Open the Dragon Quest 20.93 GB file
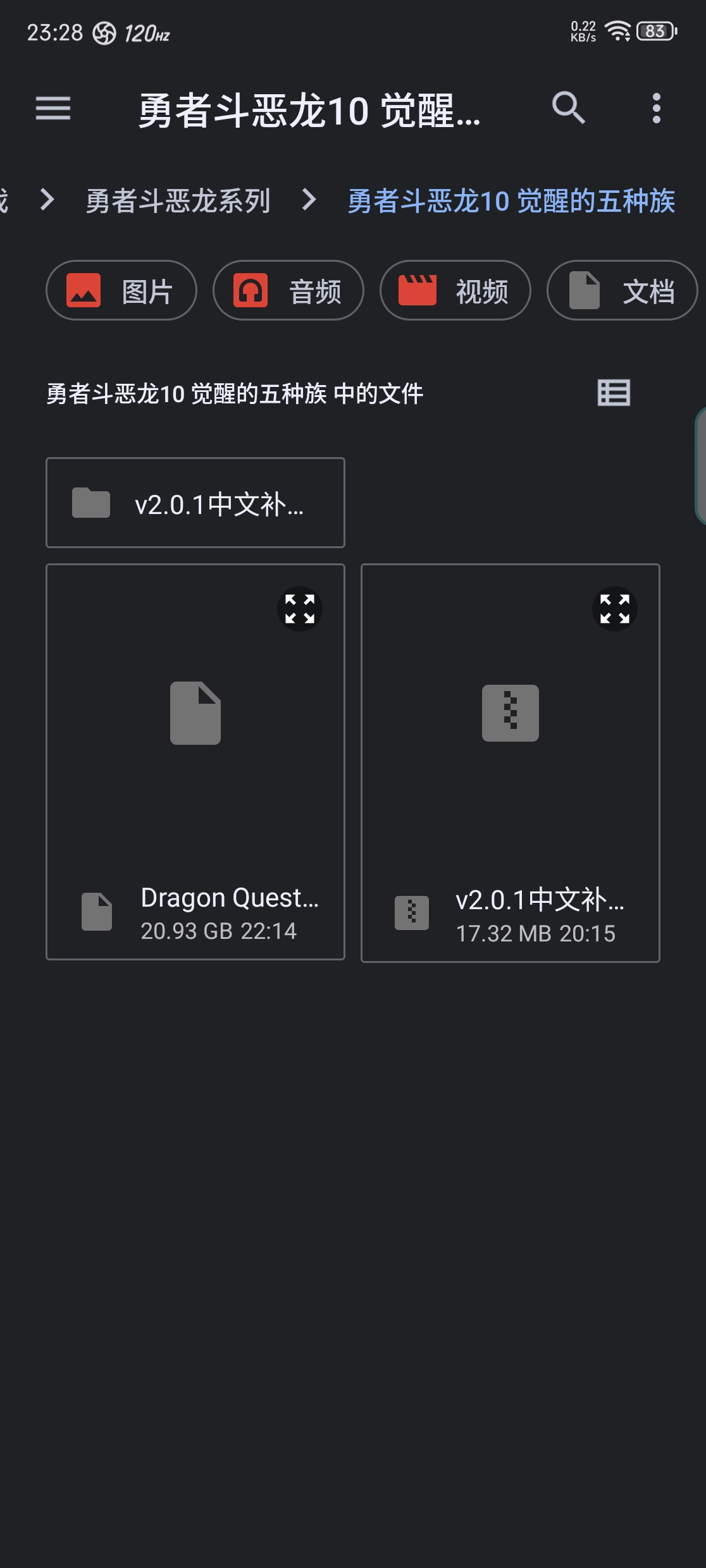The image size is (706, 1568). click(x=195, y=762)
